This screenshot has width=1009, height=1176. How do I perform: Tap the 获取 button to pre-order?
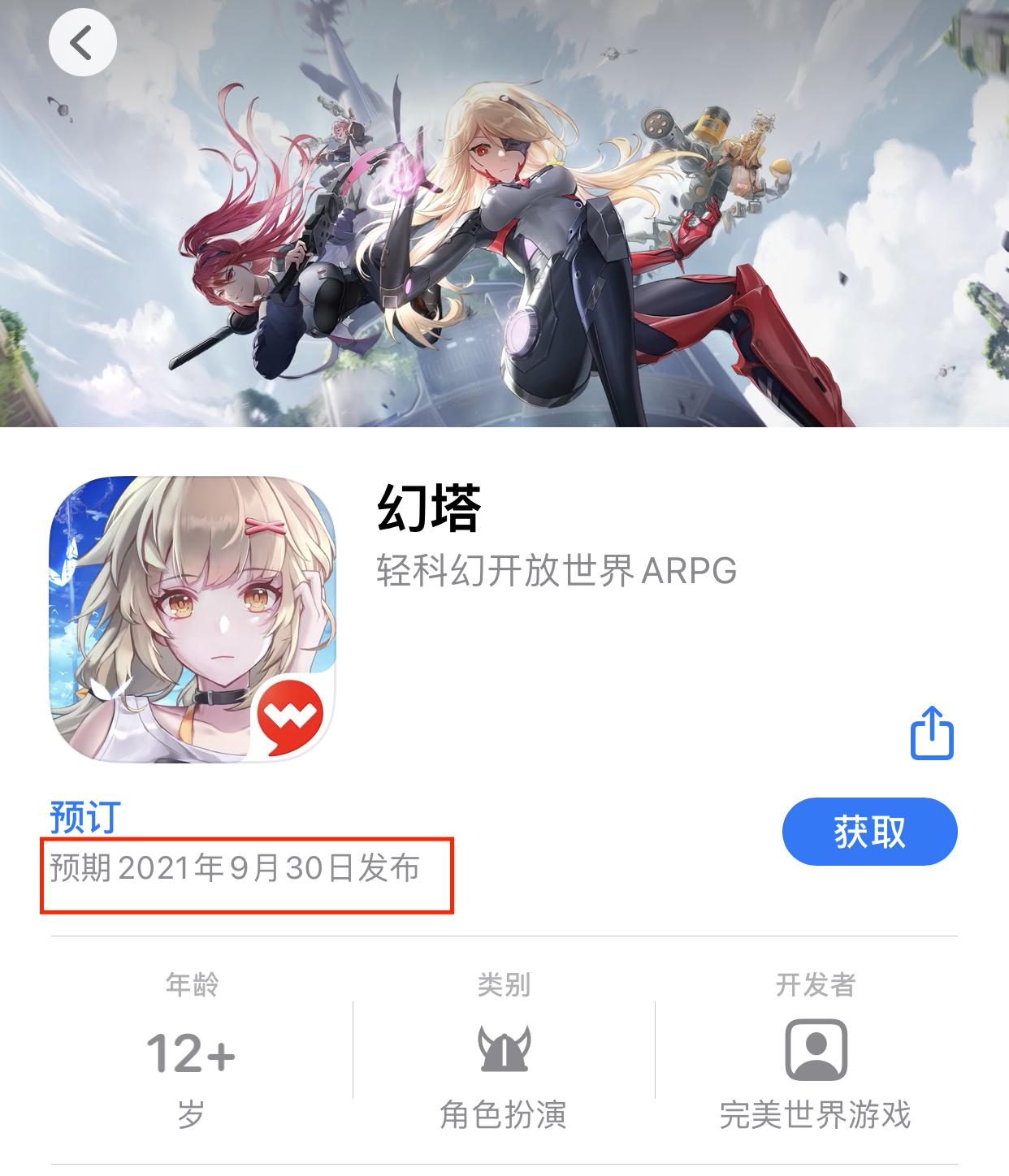point(869,832)
